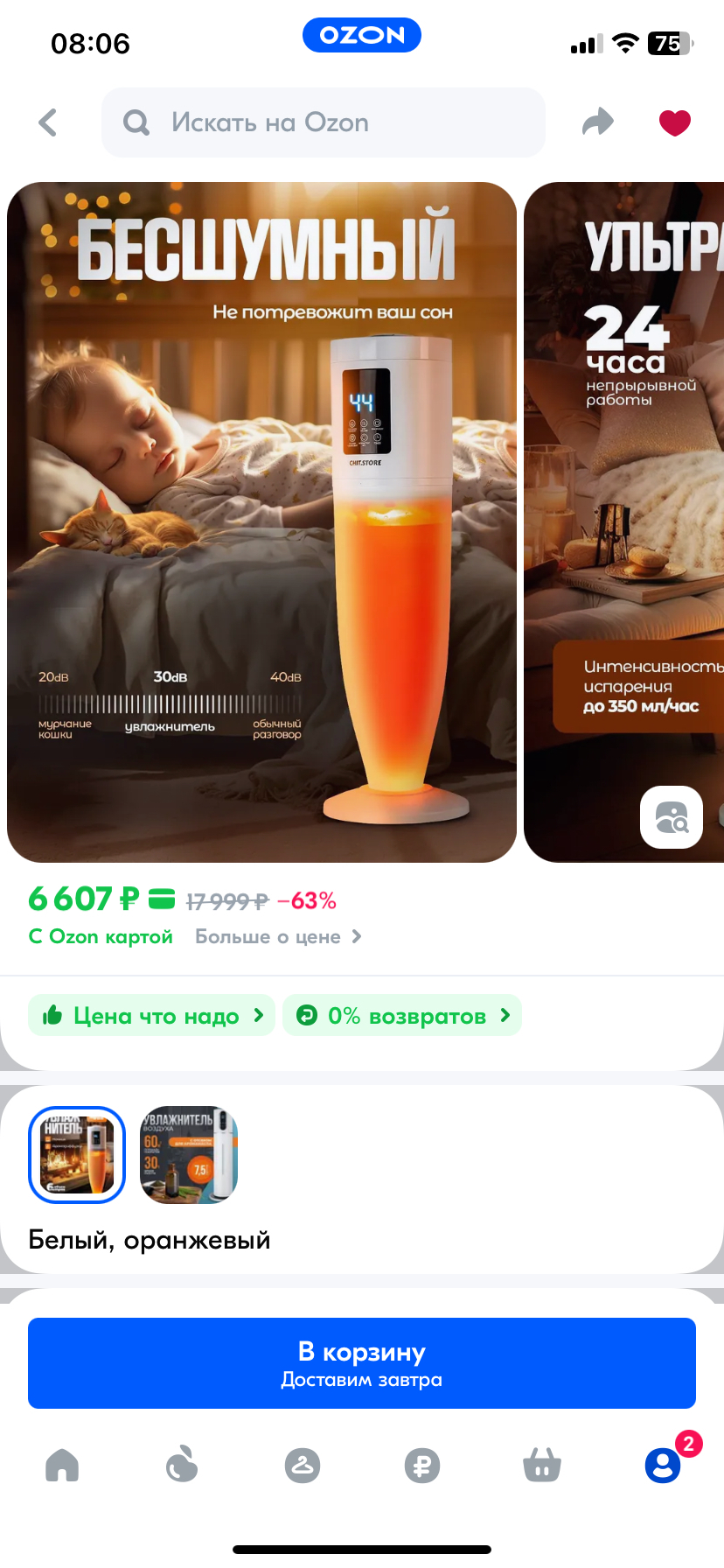The image size is (724, 1568).
Task: Add item to cart with "В корзину"
Action: point(362,1363)
